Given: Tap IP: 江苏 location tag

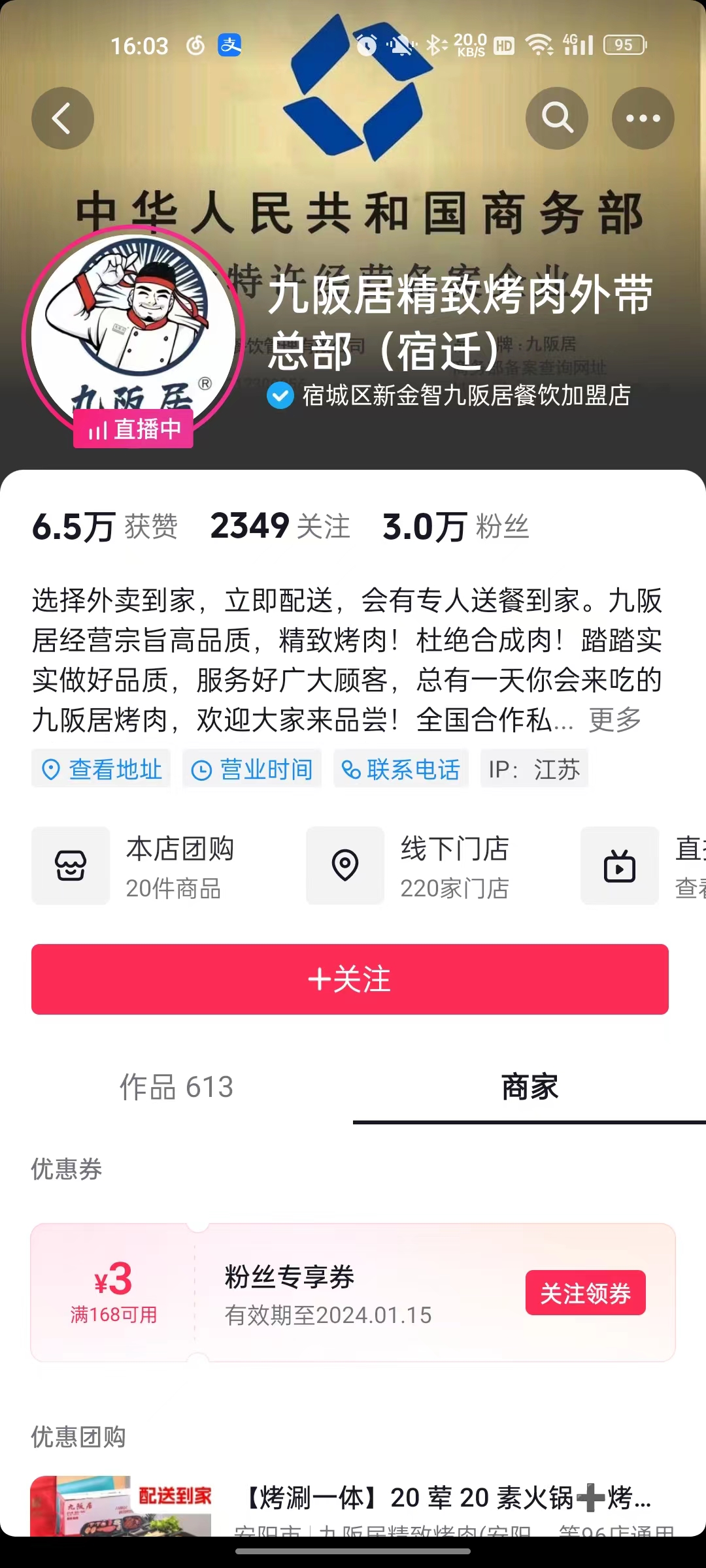Looking at the screenshot, I should tap(533, 769).
